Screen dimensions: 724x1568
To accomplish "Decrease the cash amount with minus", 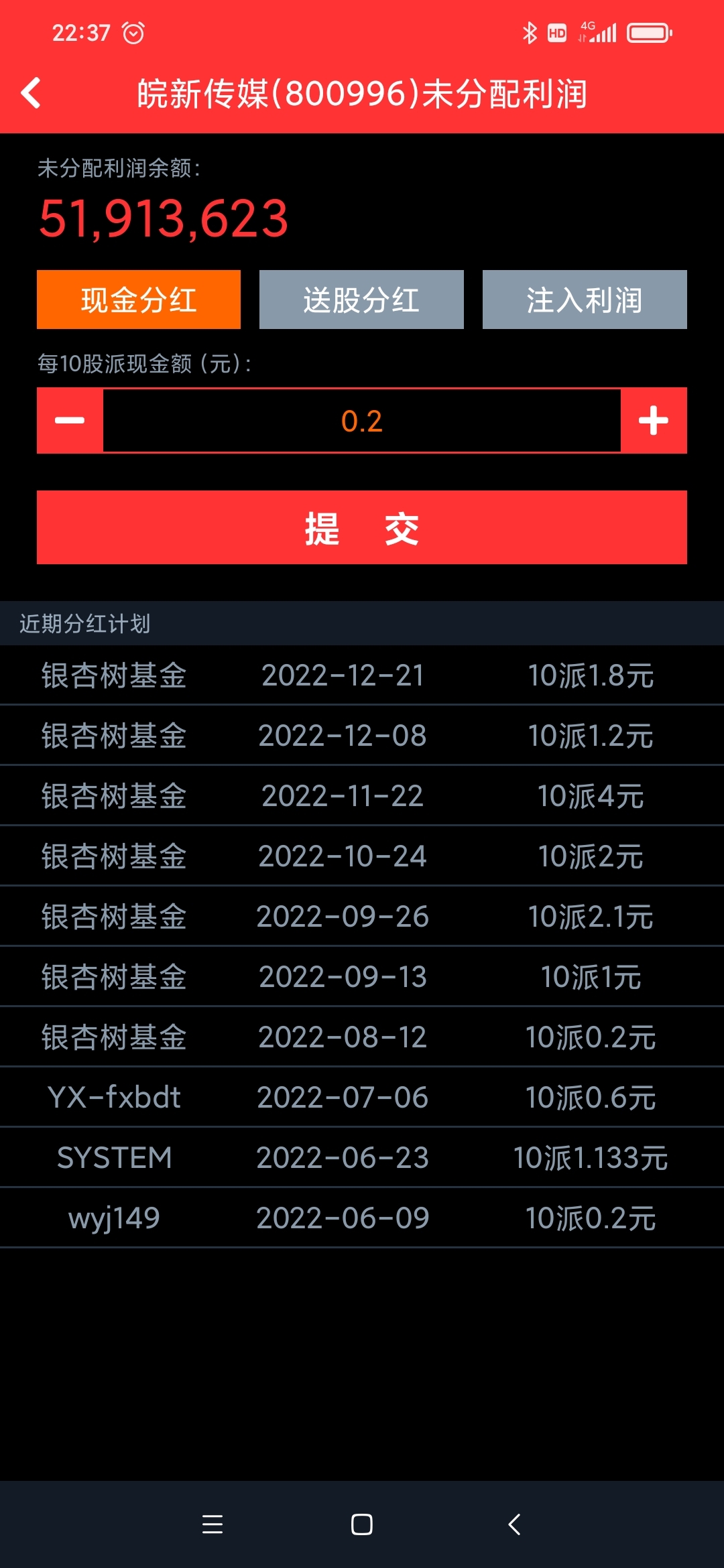I will (70, 421).
